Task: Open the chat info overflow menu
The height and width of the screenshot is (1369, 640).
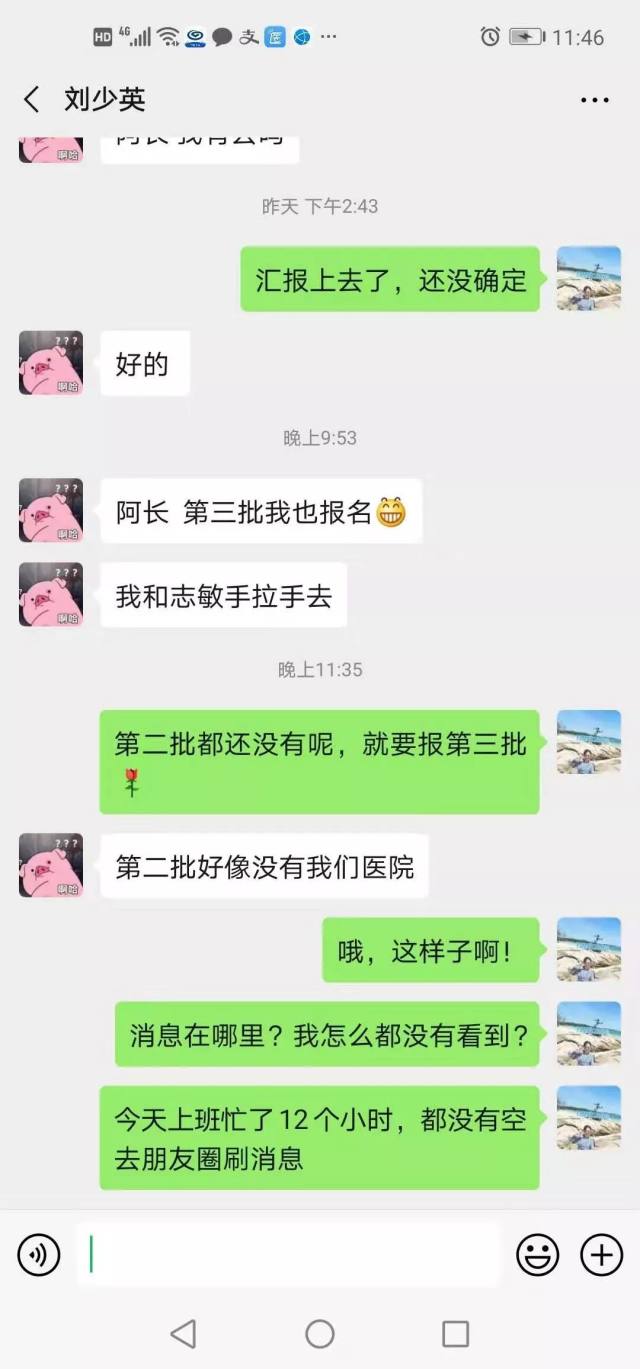Action: click(594, 100)
